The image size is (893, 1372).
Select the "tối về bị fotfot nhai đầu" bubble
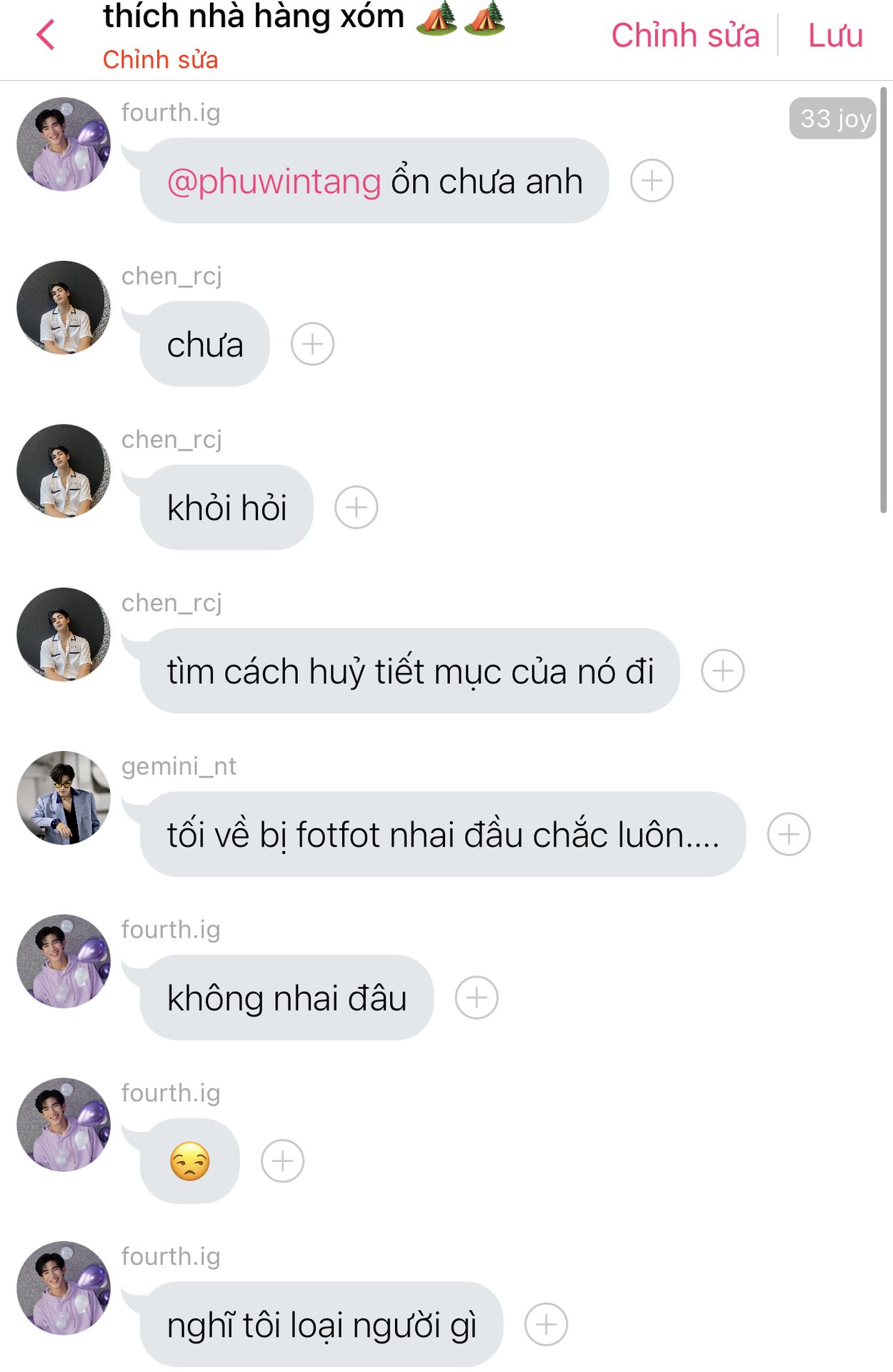[442, 834]
